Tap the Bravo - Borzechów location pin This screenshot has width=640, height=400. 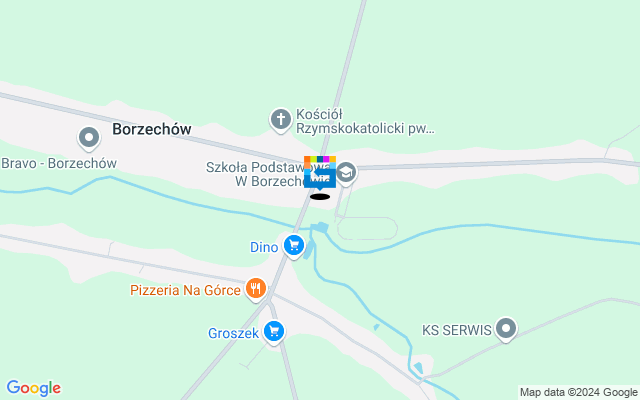pos(88,137)
